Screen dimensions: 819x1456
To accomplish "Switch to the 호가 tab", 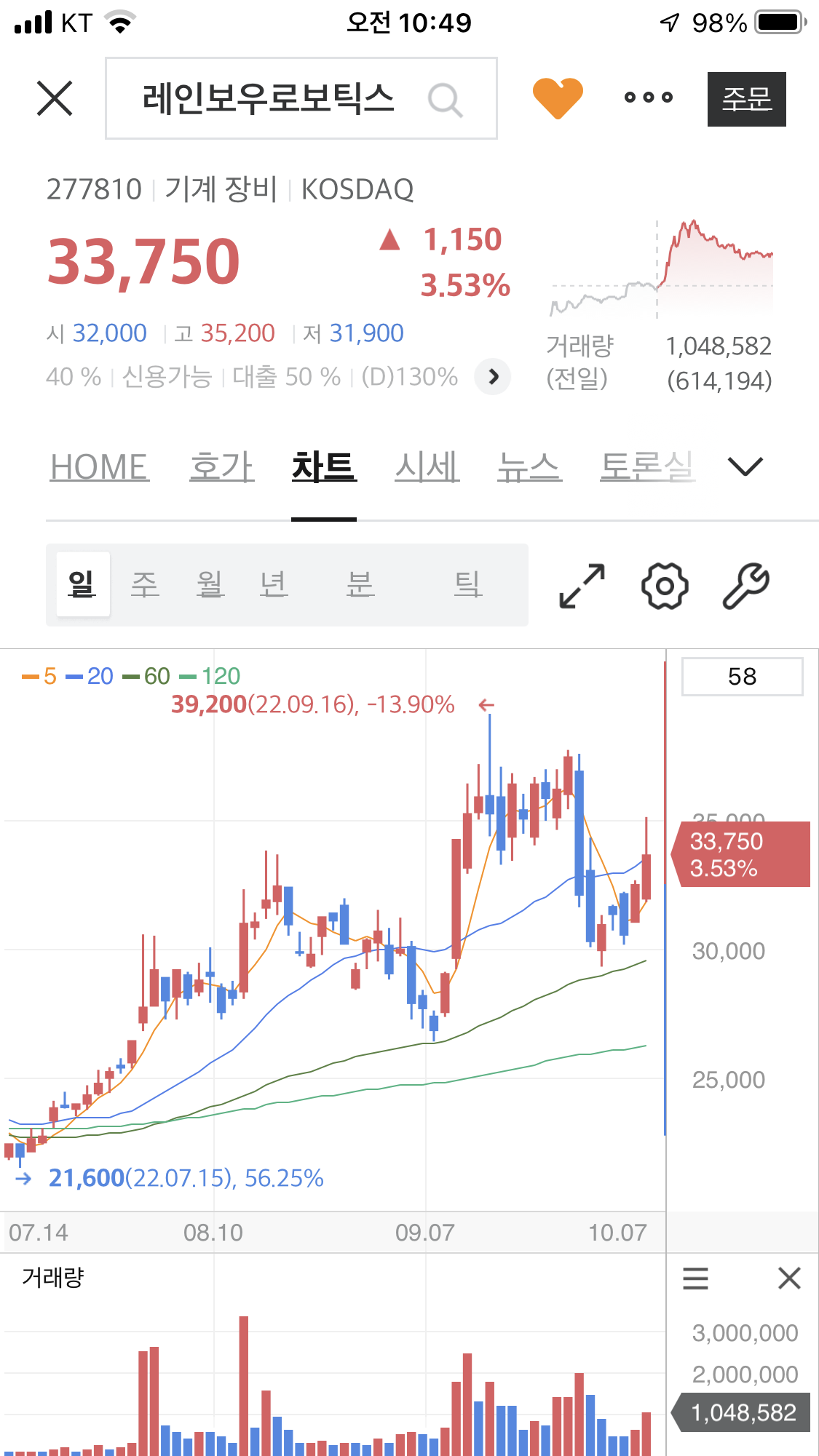I will click(x=221, y=466).
